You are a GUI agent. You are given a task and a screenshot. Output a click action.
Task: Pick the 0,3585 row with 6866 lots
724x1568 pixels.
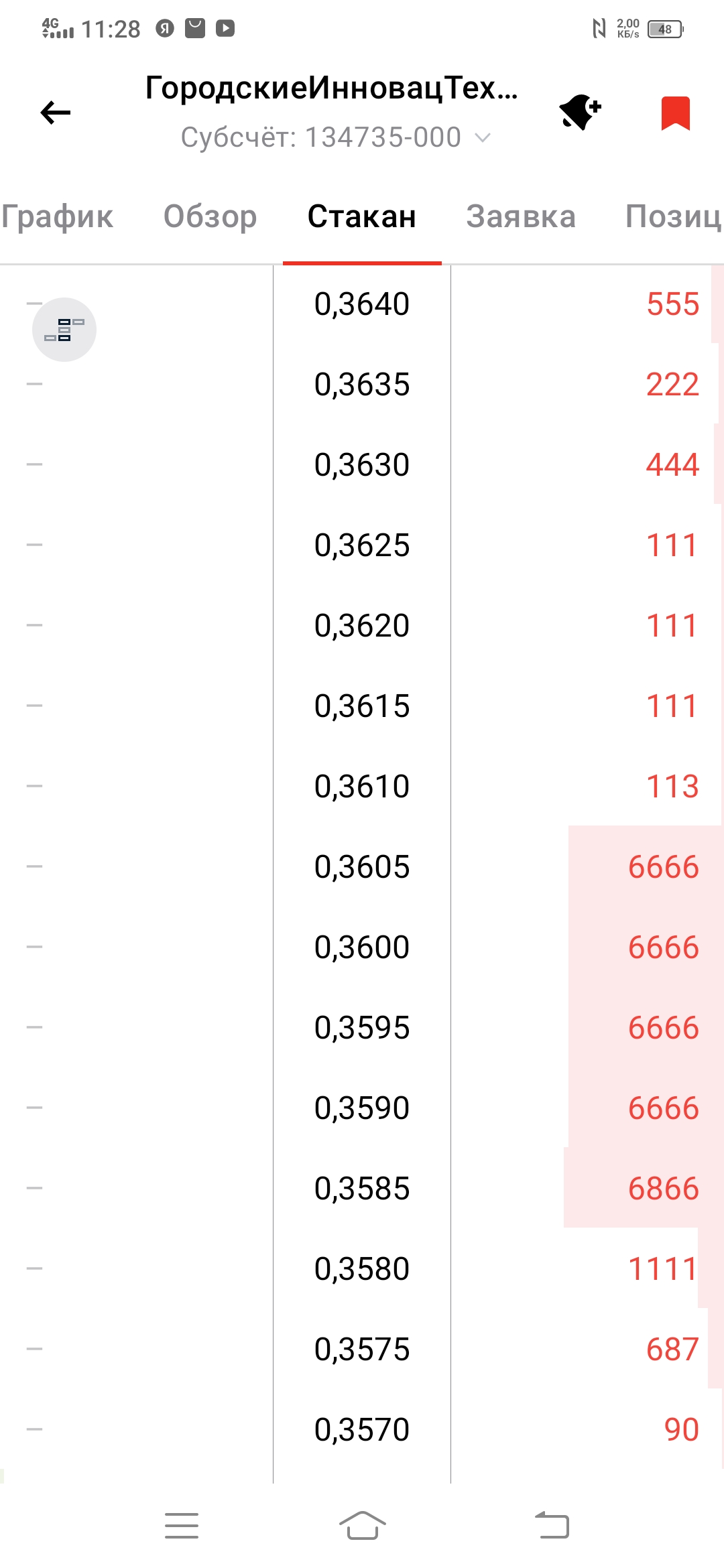(x=362, y=1189)
